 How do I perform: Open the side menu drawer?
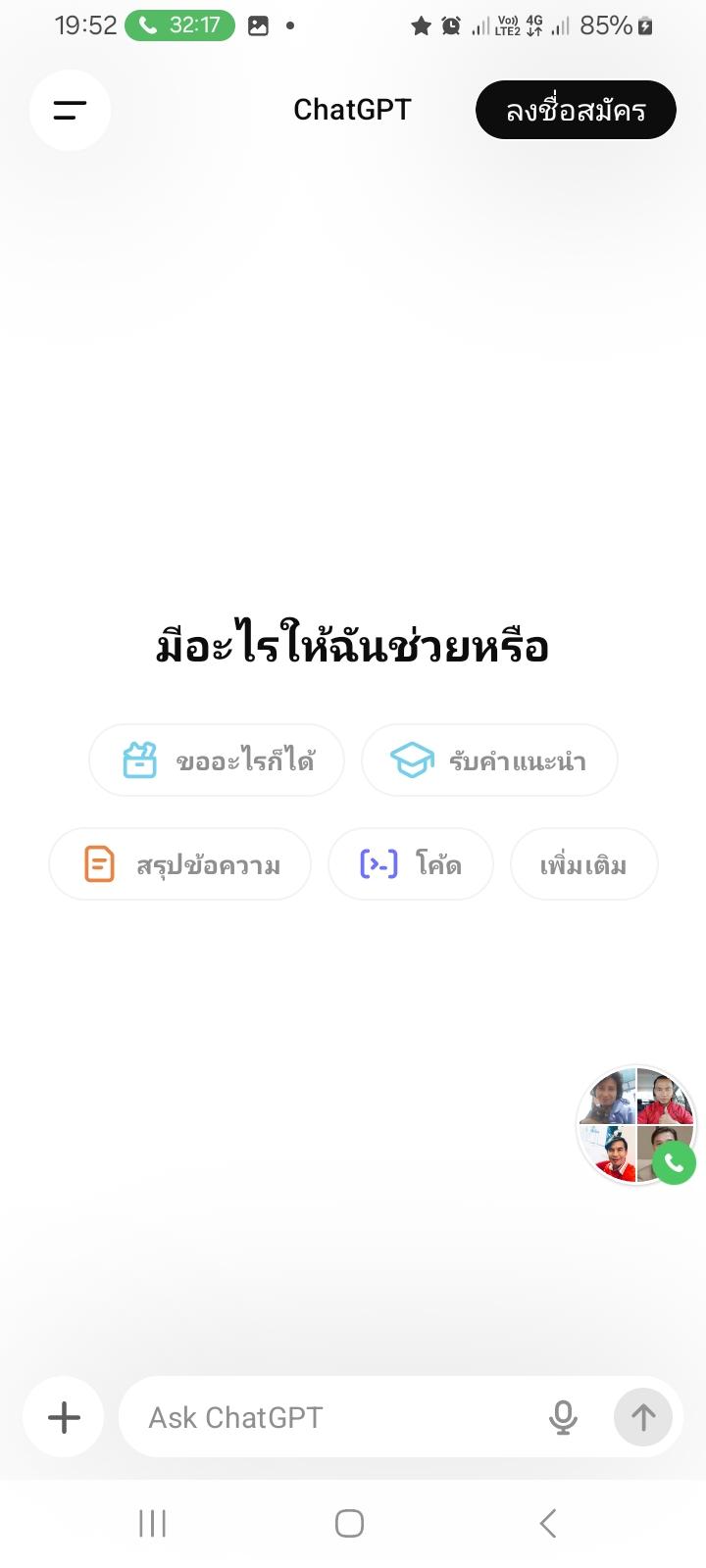[70, 110]
